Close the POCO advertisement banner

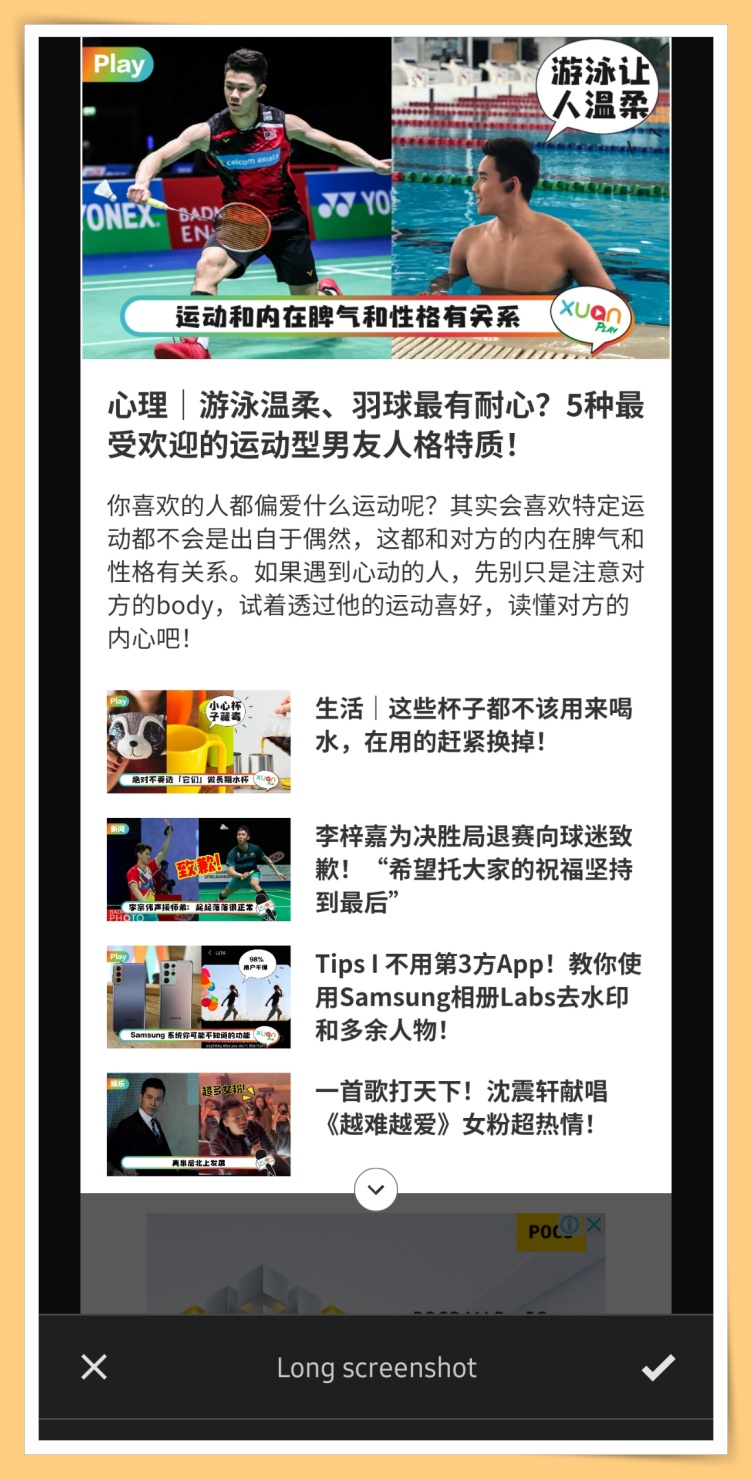(x=594, y=1225)
